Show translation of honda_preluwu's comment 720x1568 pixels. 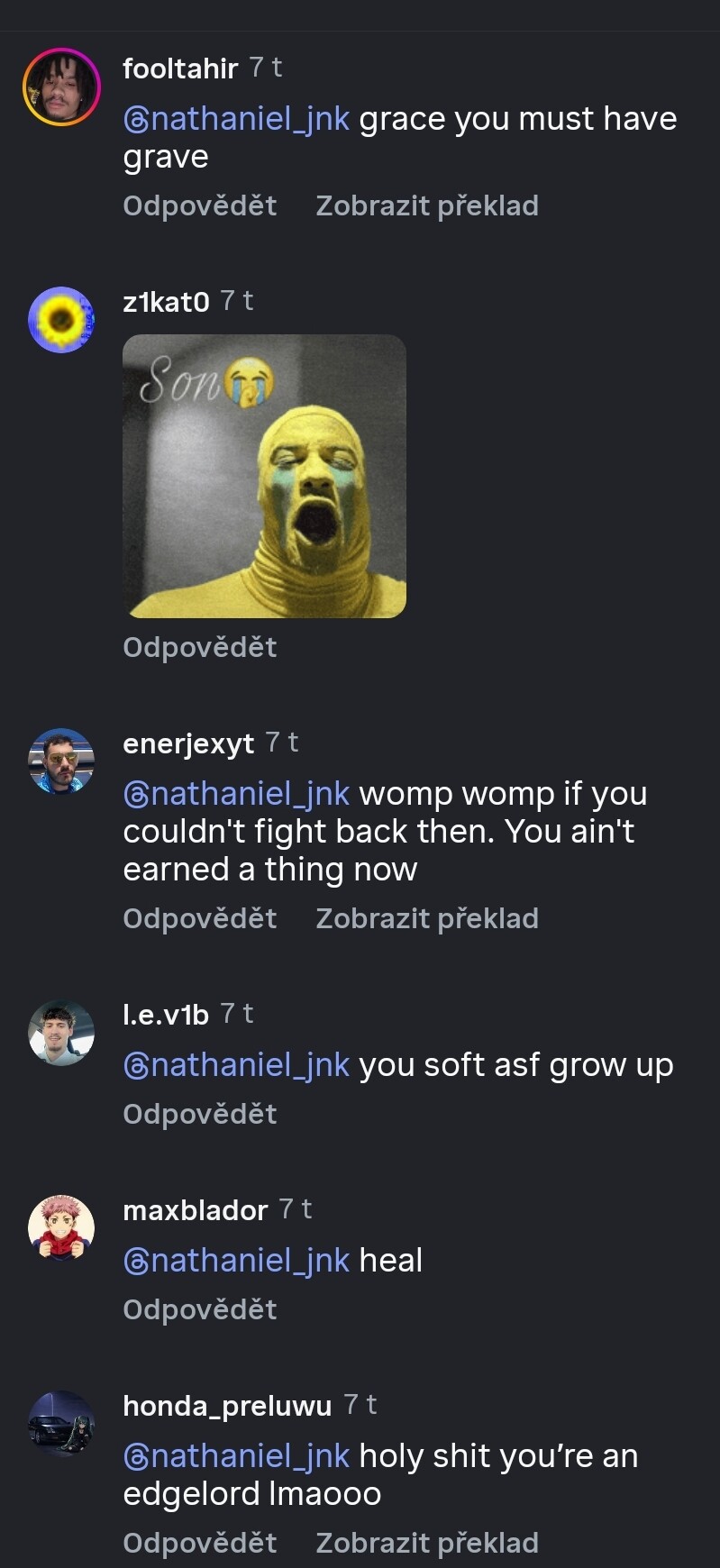coord(426,1543)
